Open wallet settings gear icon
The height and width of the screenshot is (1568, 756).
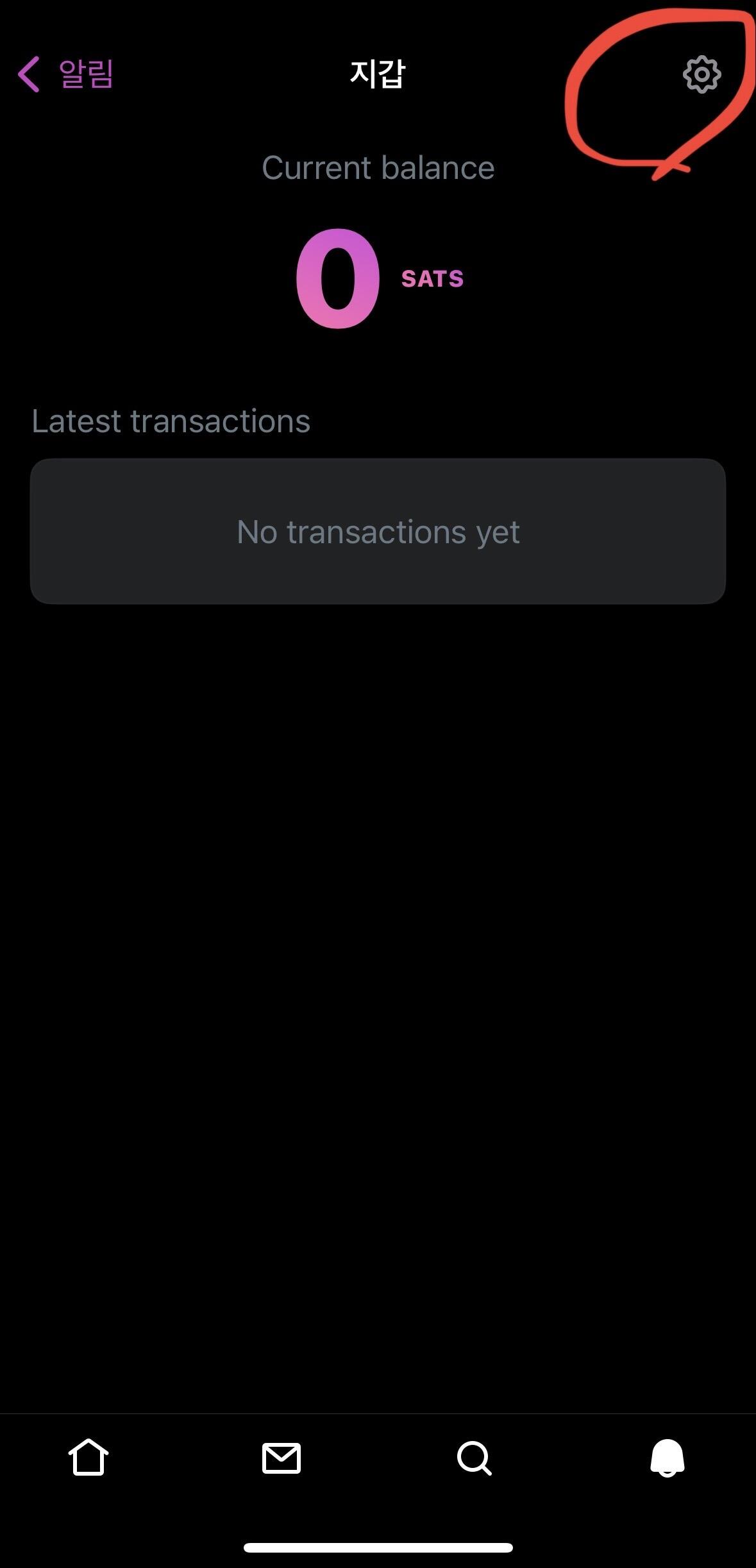click(701, 74)
